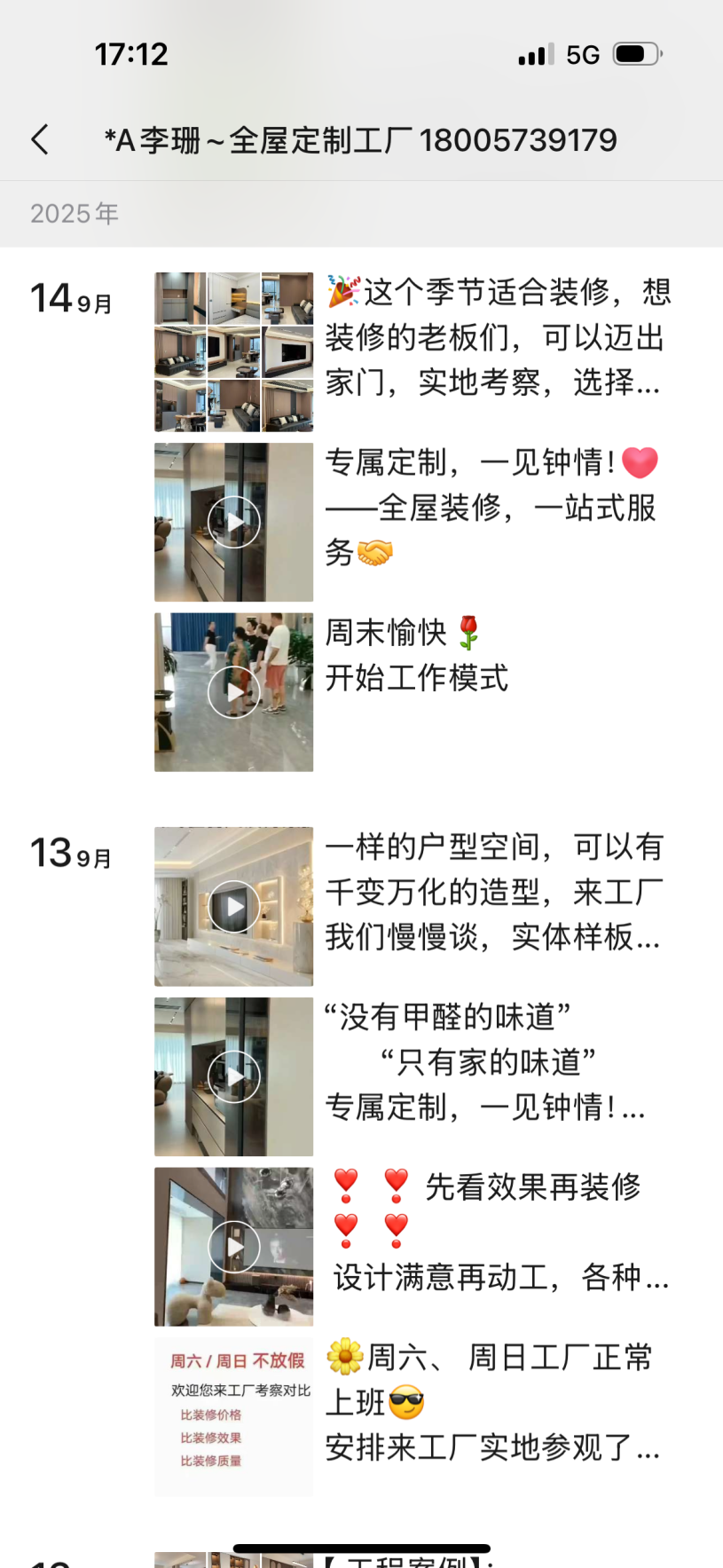
Task: Open the nine-photo collage post about renovation season
Action: (233, 351)
